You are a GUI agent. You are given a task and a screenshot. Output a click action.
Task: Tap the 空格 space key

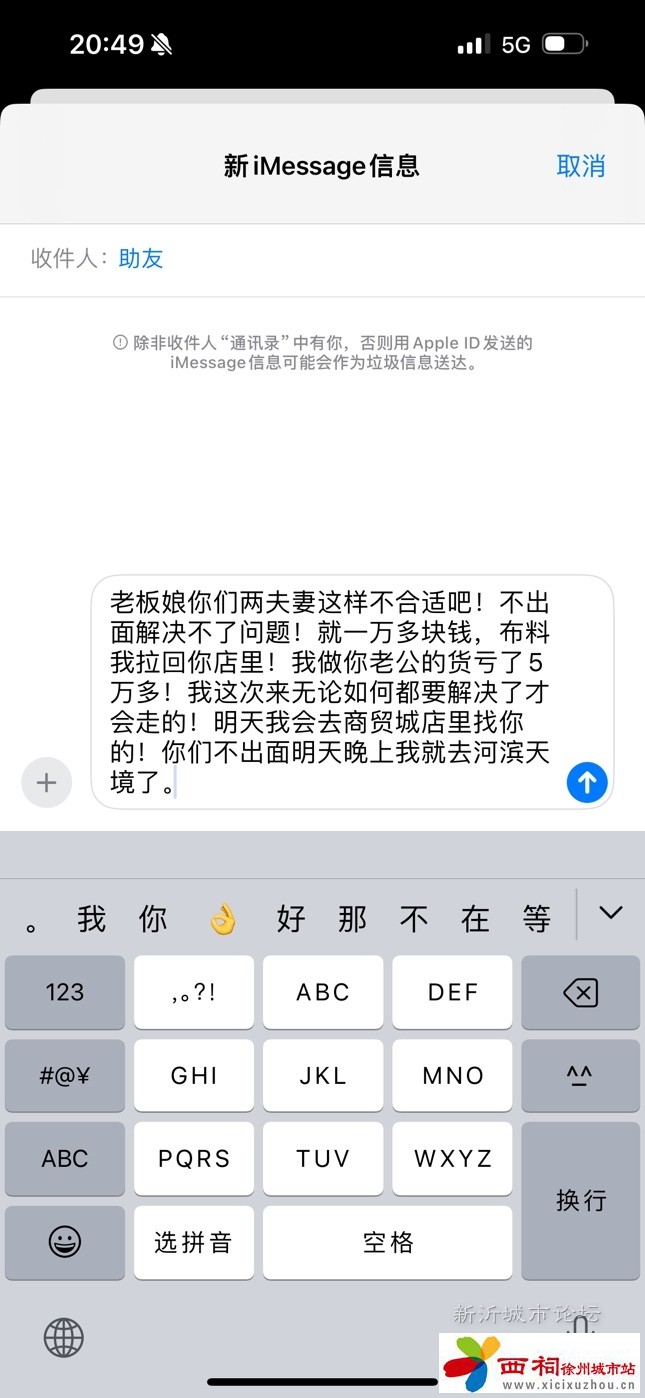387,1242
